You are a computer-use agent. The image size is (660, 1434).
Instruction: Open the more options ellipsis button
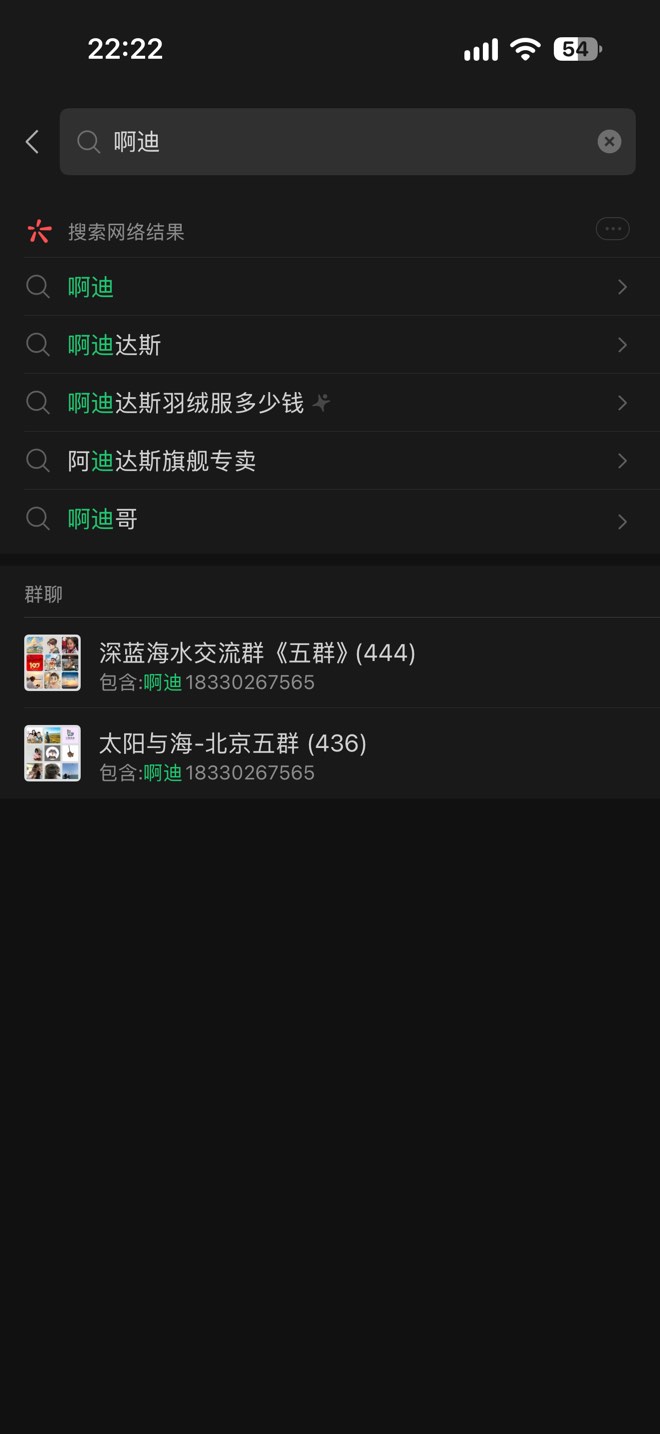coord(612,229)
